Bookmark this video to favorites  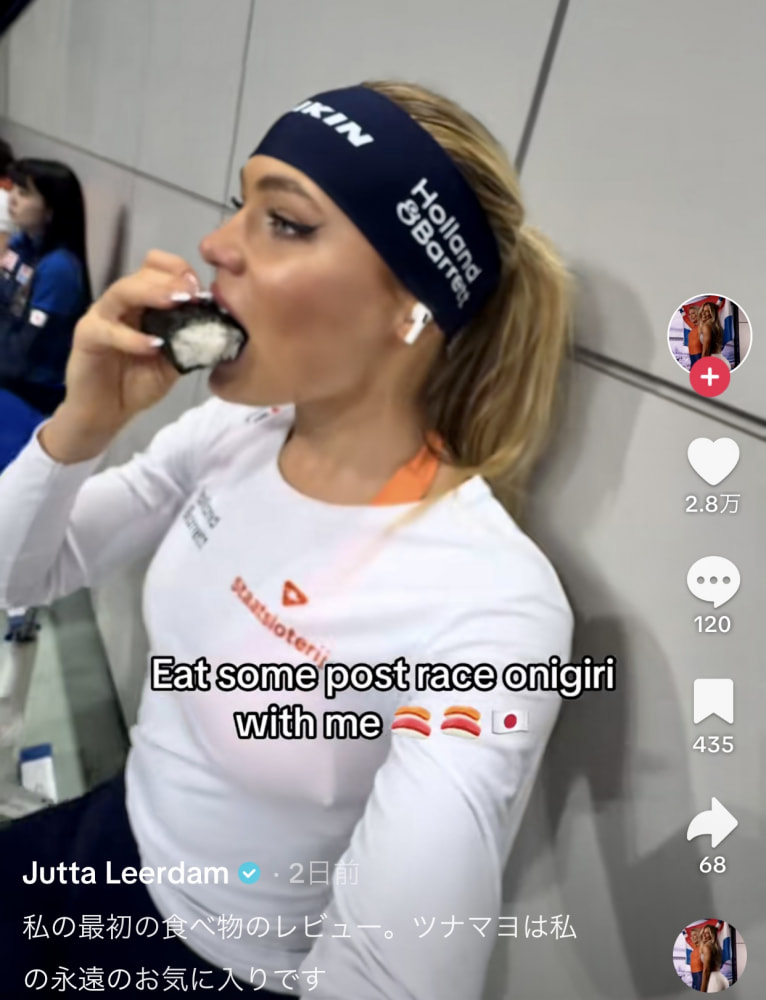pos(713,702)
